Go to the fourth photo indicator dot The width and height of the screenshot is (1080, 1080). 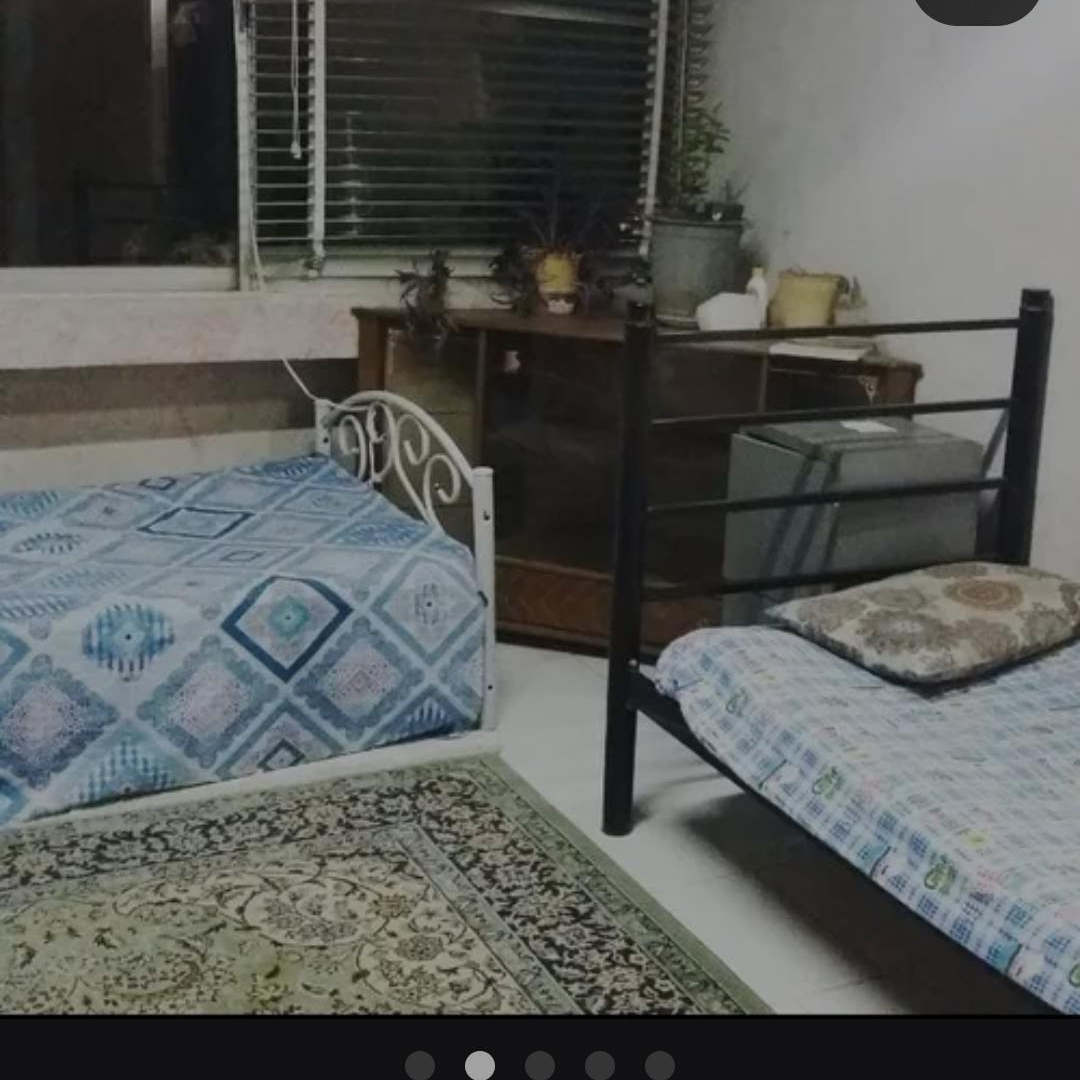coord(600,1065)
